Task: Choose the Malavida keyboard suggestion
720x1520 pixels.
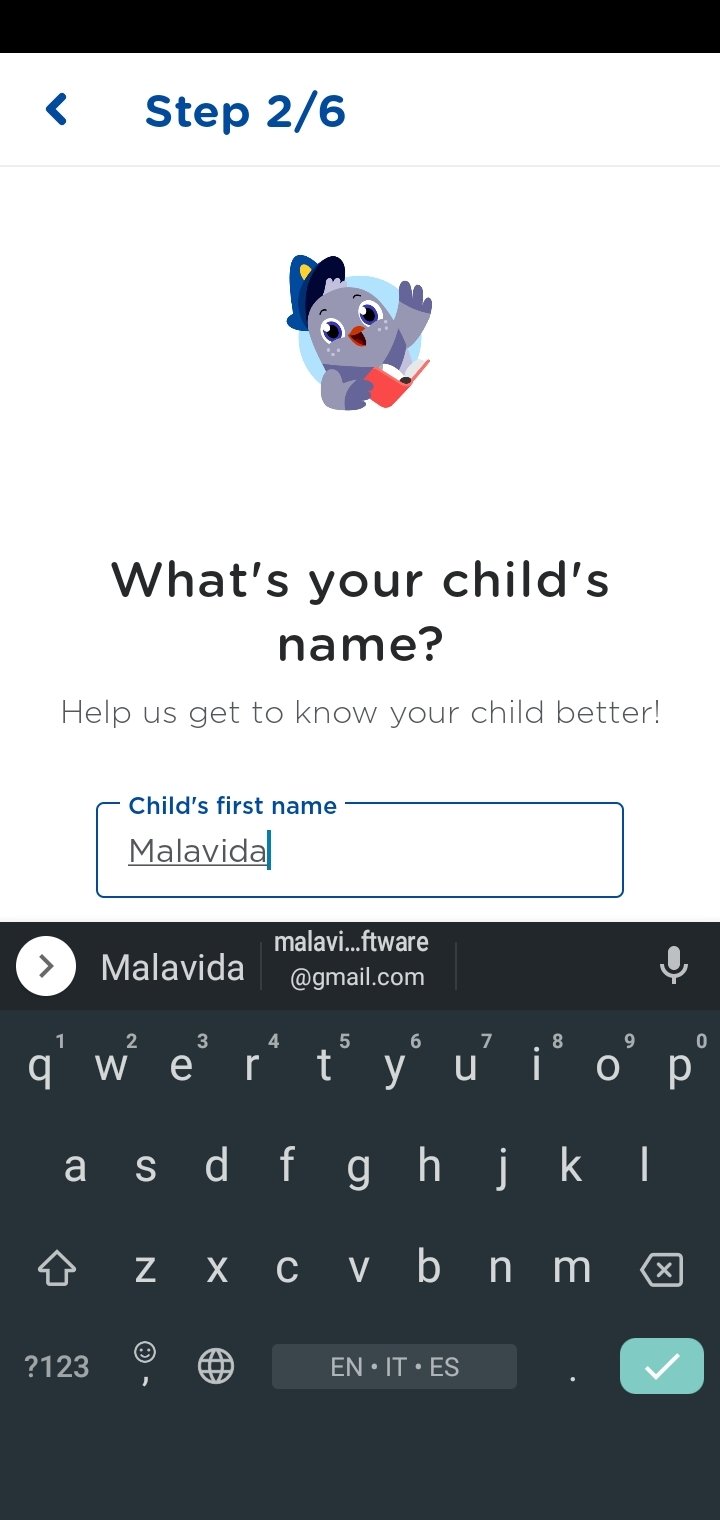Action: [173, 967]
